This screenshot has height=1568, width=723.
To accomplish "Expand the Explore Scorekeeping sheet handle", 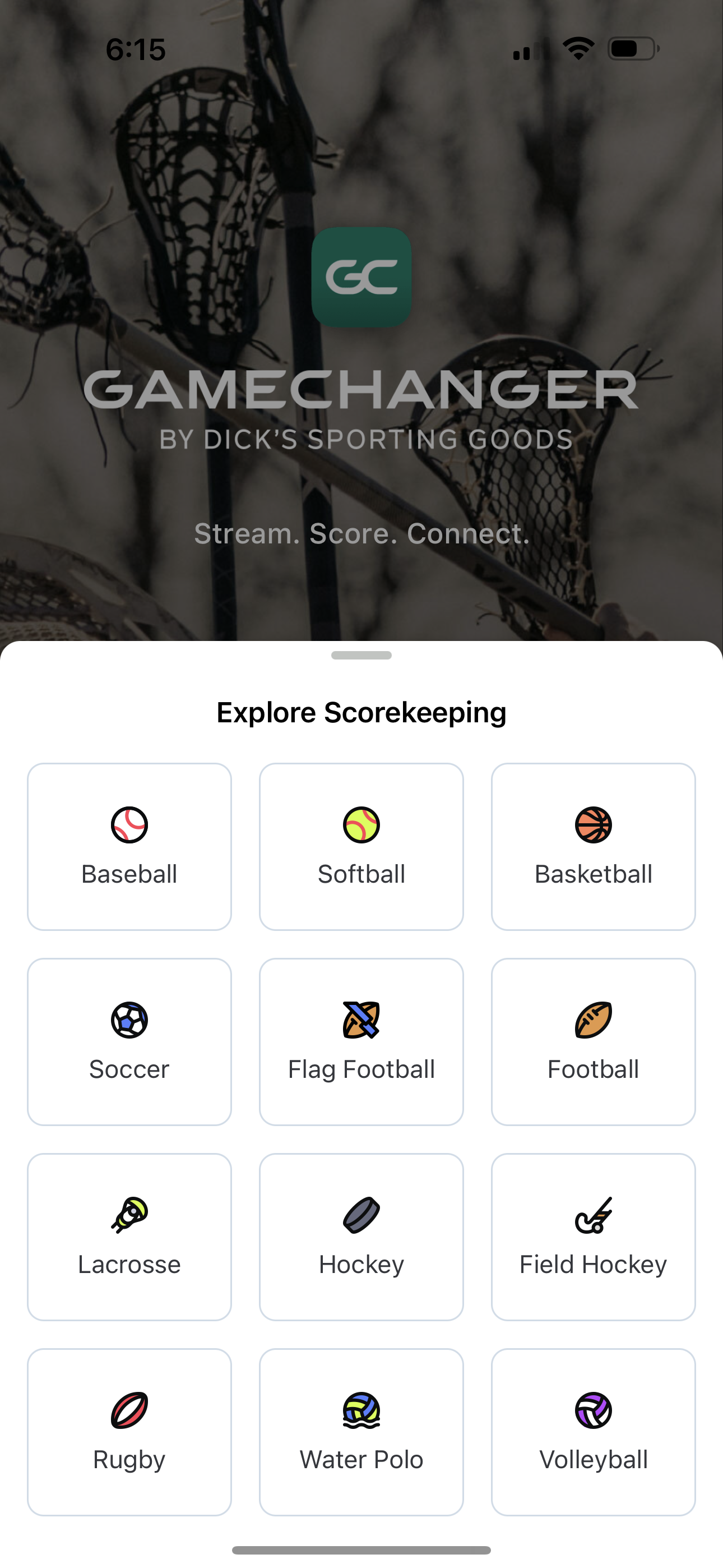I will coord(361,656).
